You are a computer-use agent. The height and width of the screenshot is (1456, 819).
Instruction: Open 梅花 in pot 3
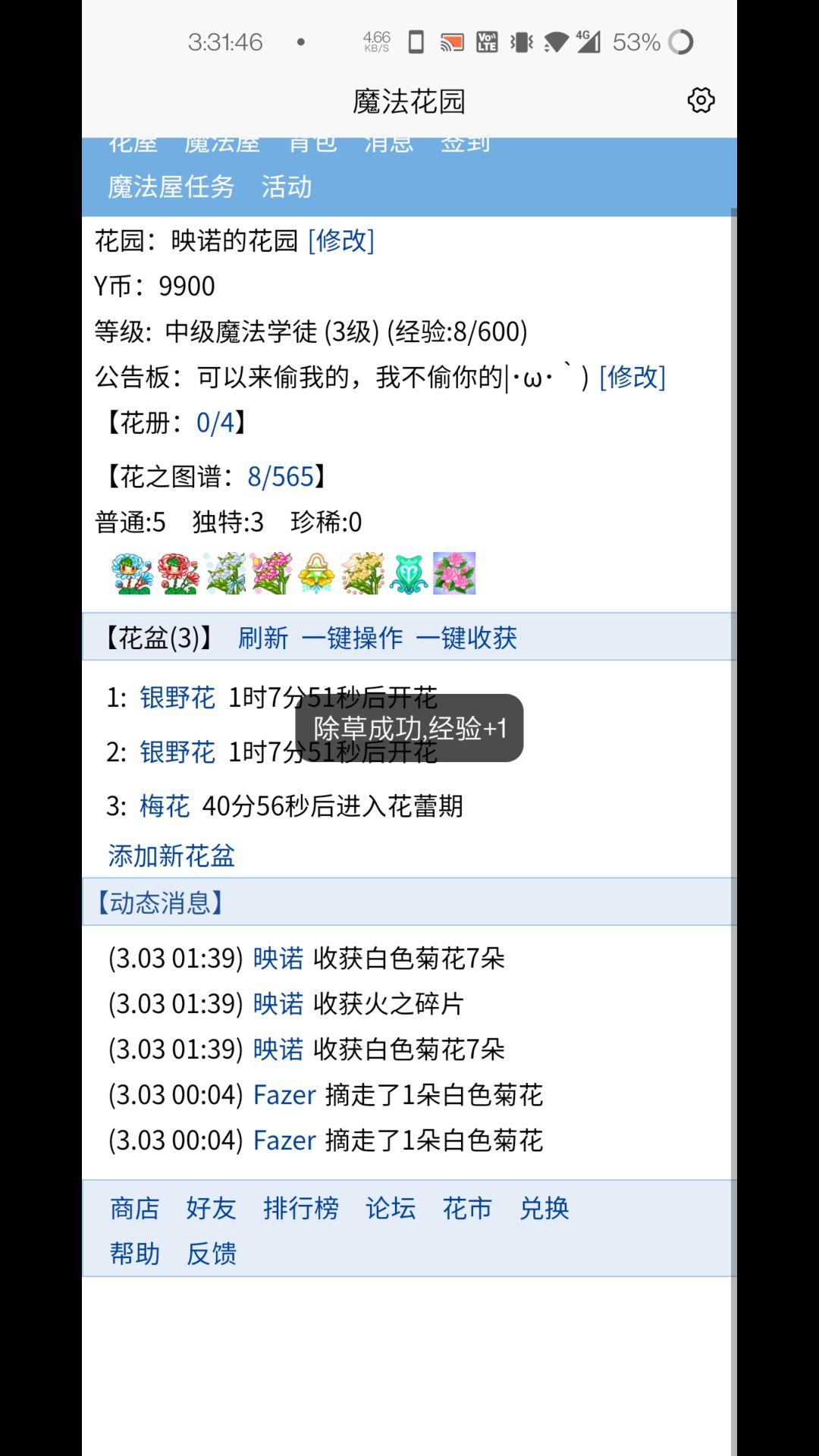pos(165,806)
